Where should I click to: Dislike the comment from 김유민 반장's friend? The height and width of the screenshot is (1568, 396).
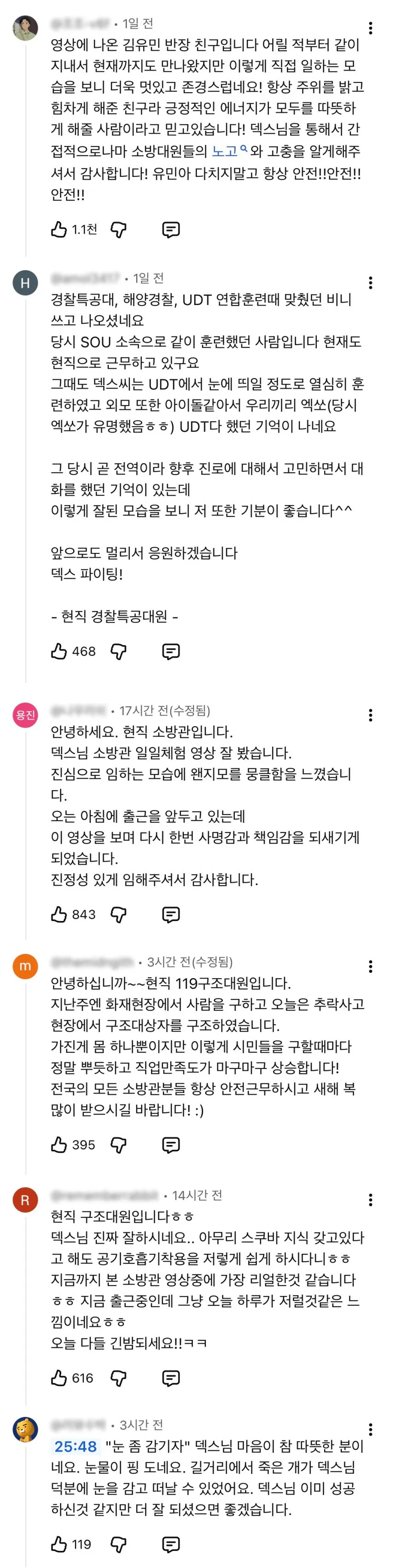tap(119, 229)
